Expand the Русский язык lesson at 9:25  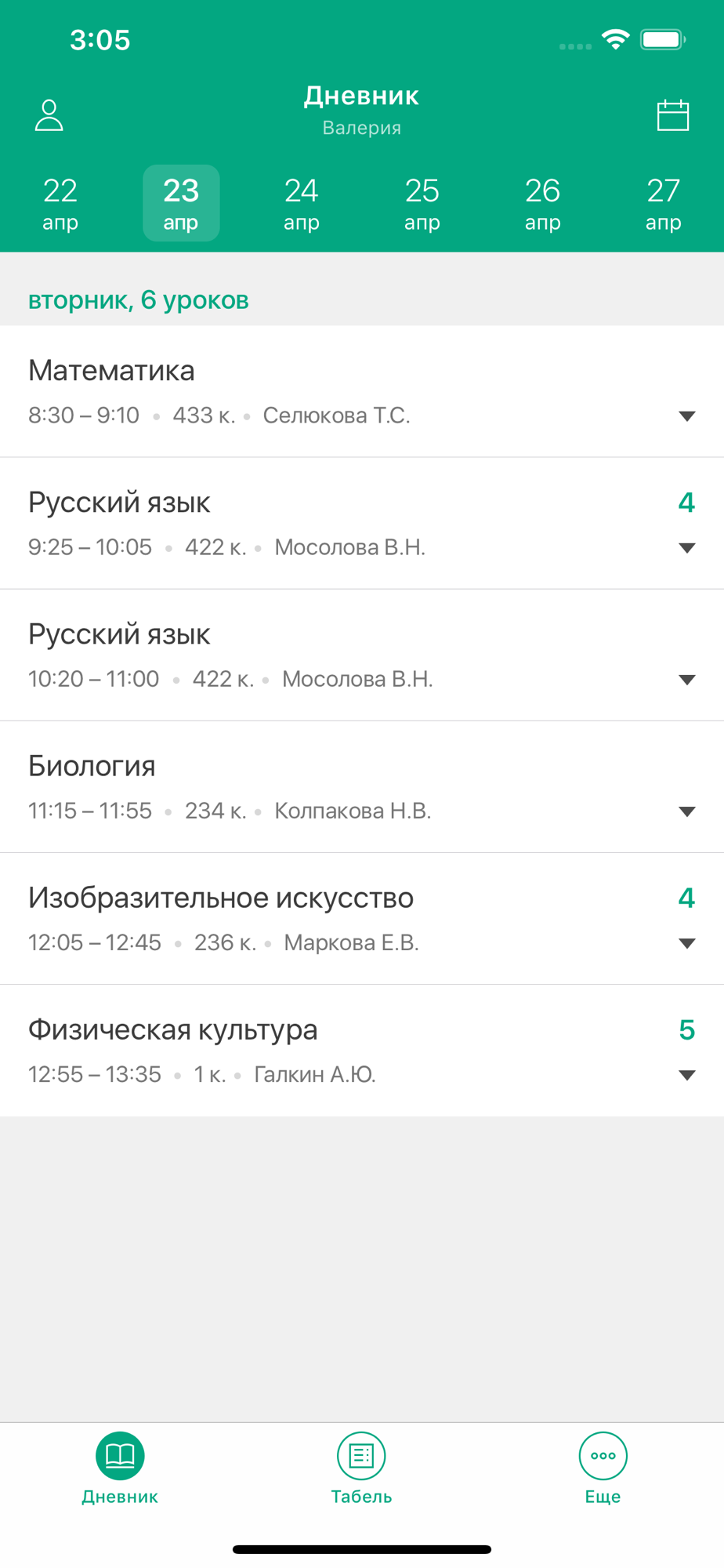click(x=687, y=548)
